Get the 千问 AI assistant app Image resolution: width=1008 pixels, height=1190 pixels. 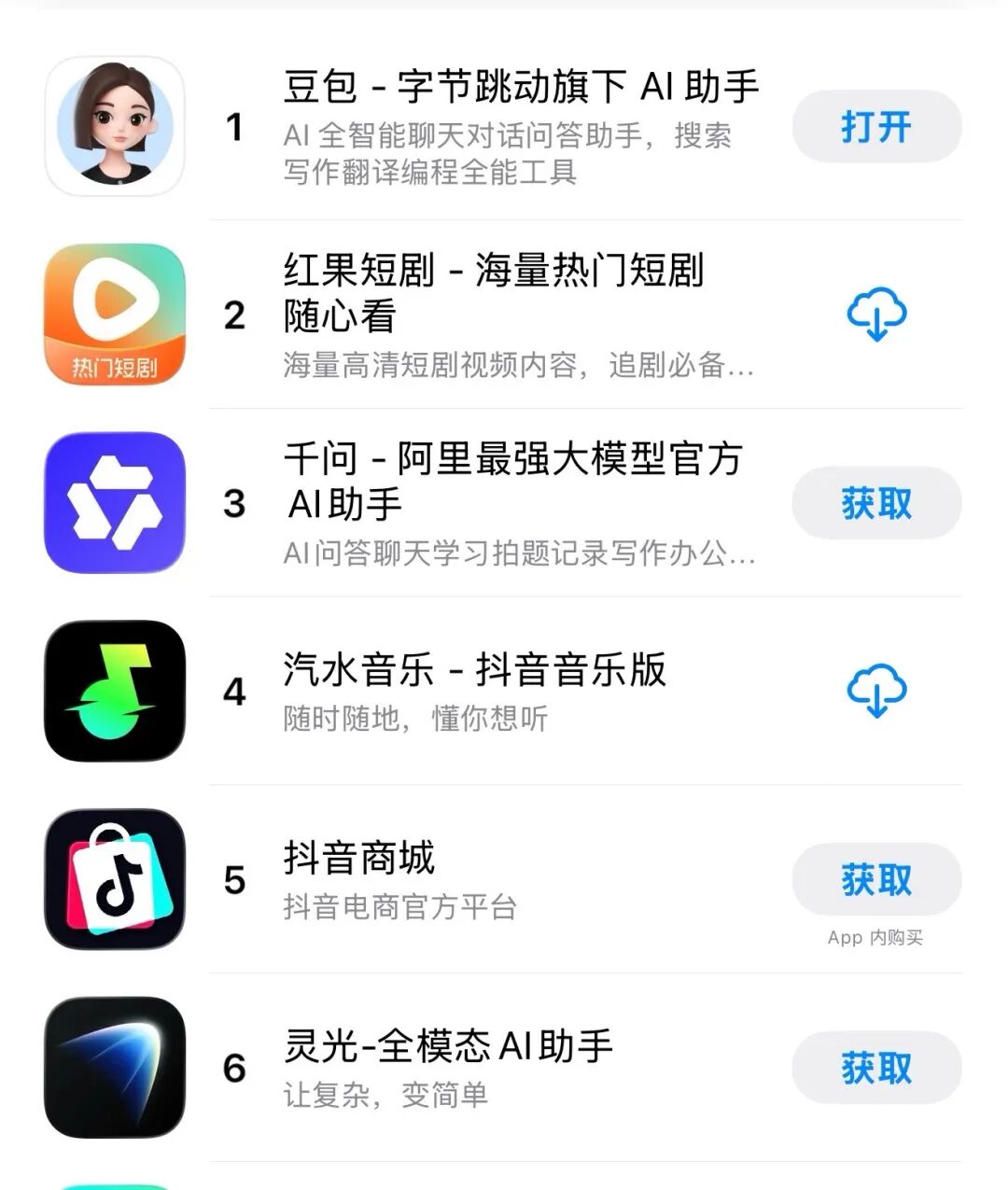coord(875,504)
